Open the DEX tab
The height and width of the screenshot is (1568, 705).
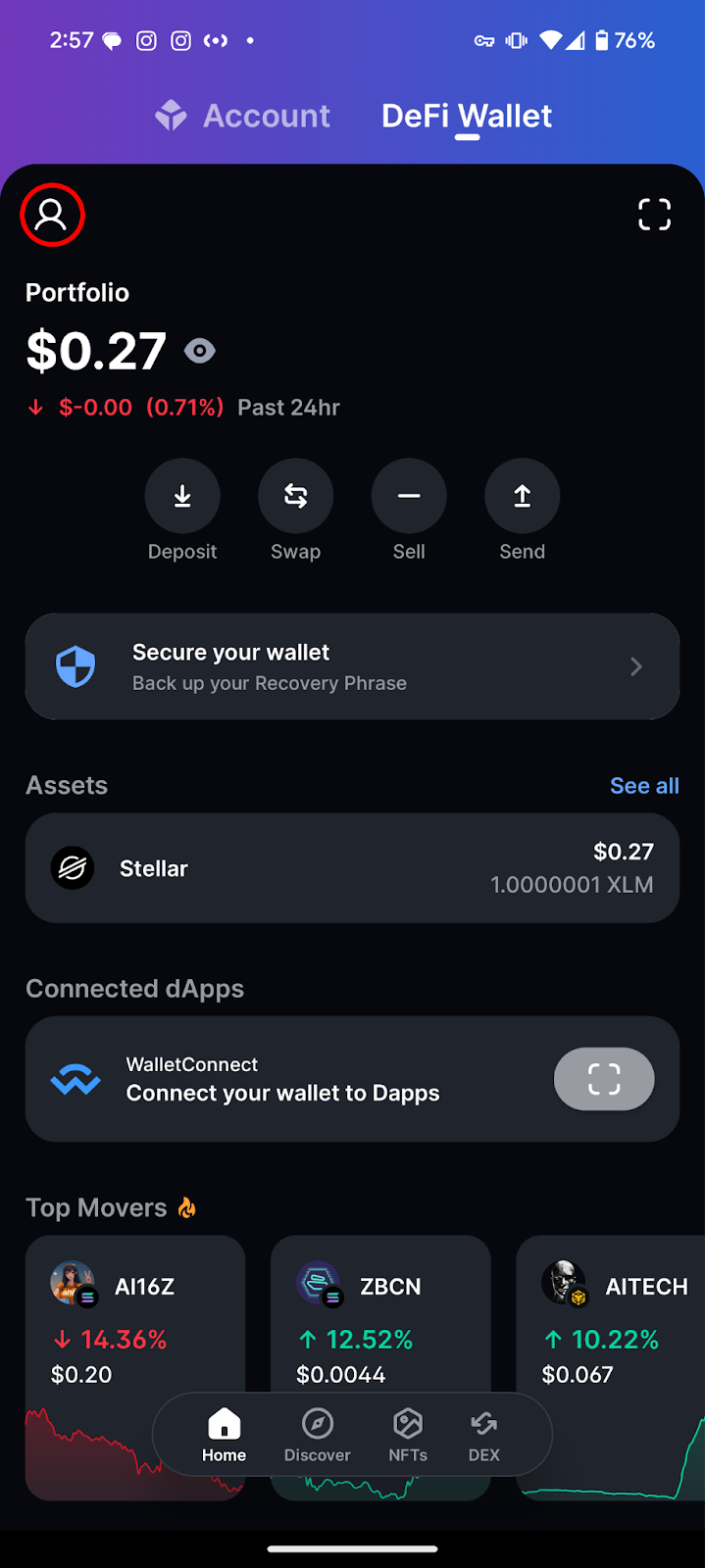(484, 1436)
